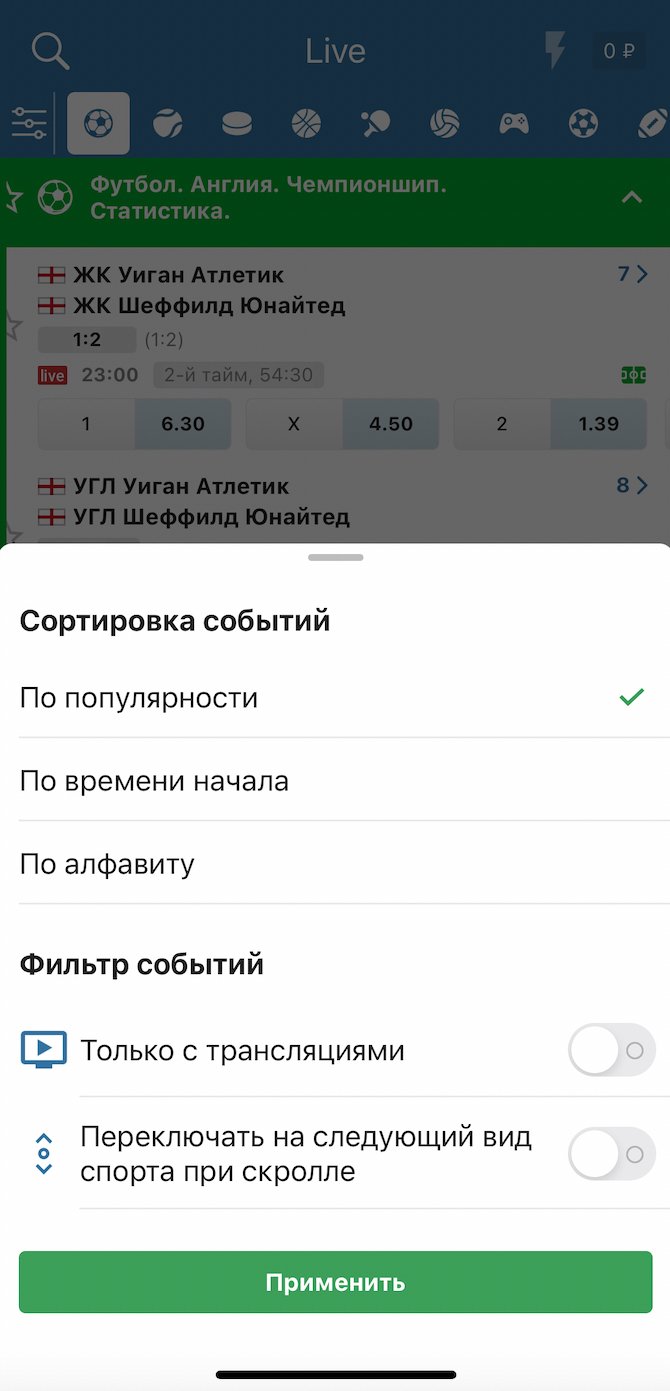Switch to the esports gamepad tab
Viewport: 670px width, 1391px height.
(514, 124)
